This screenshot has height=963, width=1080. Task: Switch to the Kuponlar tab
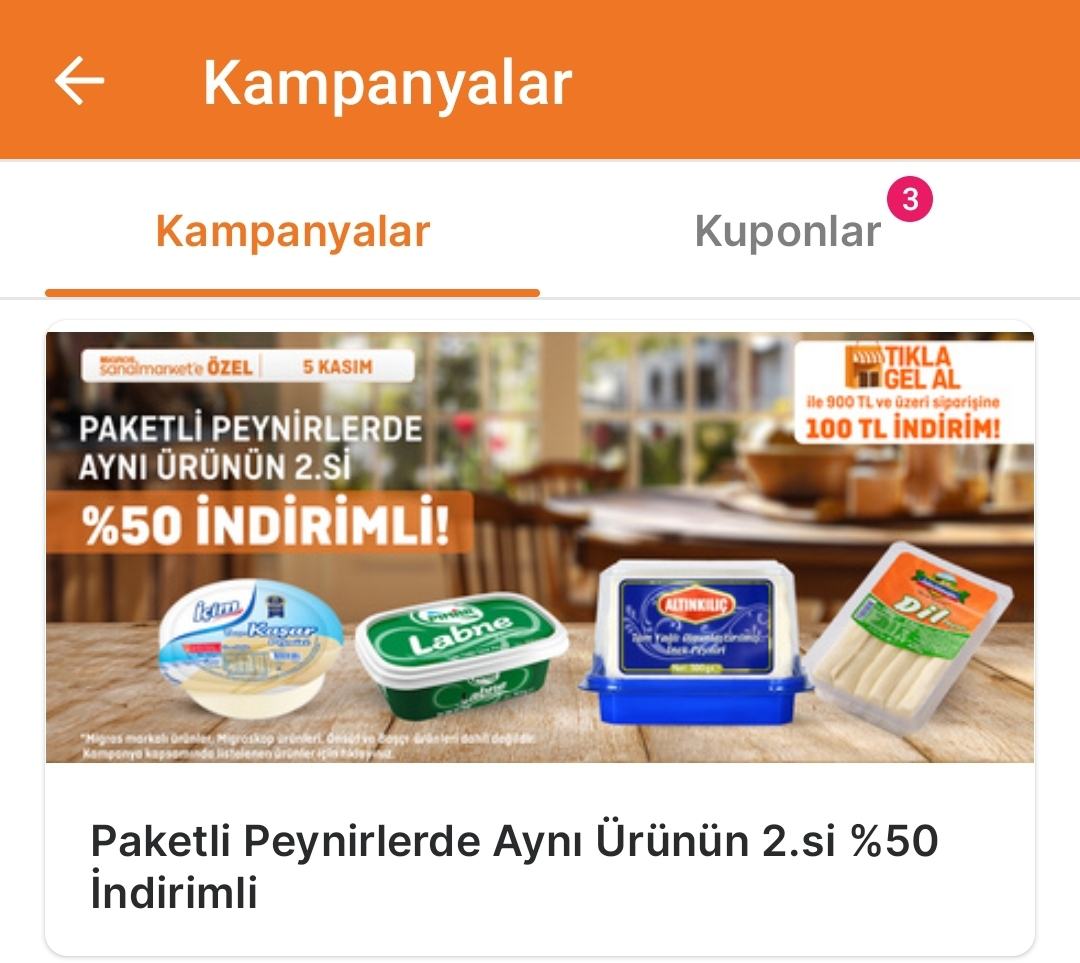[x=788, y=232]
